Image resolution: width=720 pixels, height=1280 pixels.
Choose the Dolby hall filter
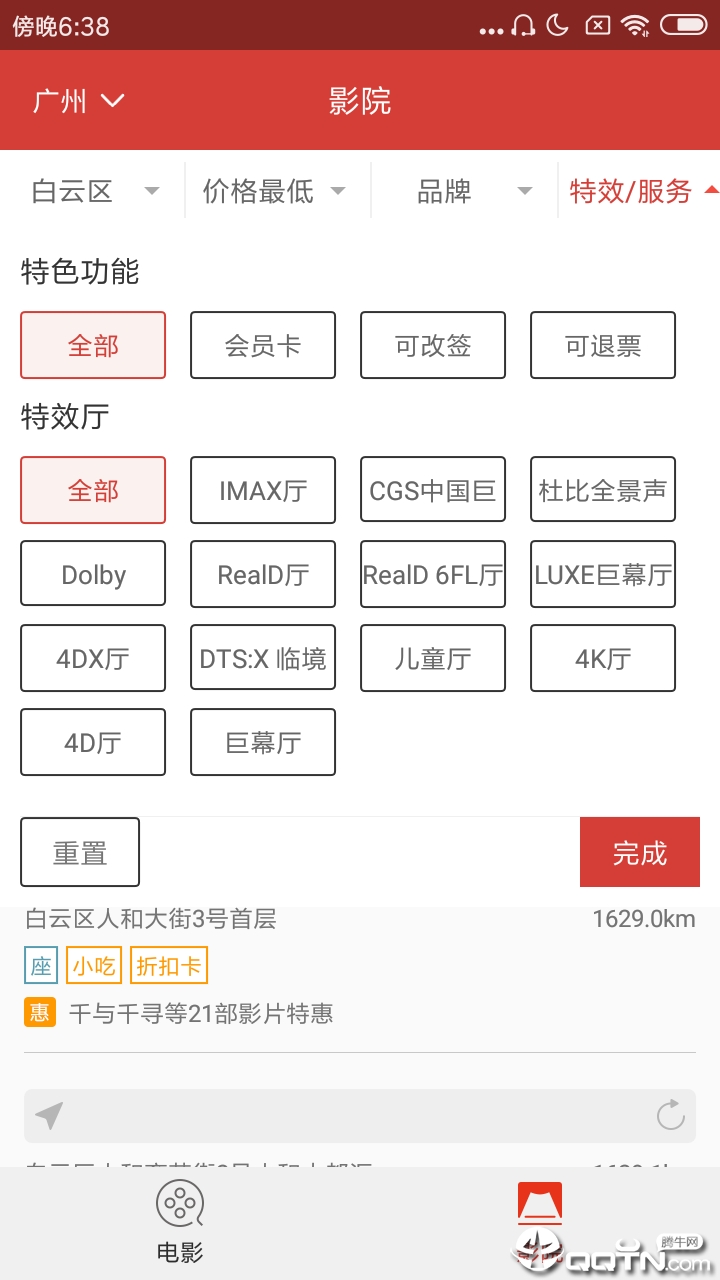(93, 574)
